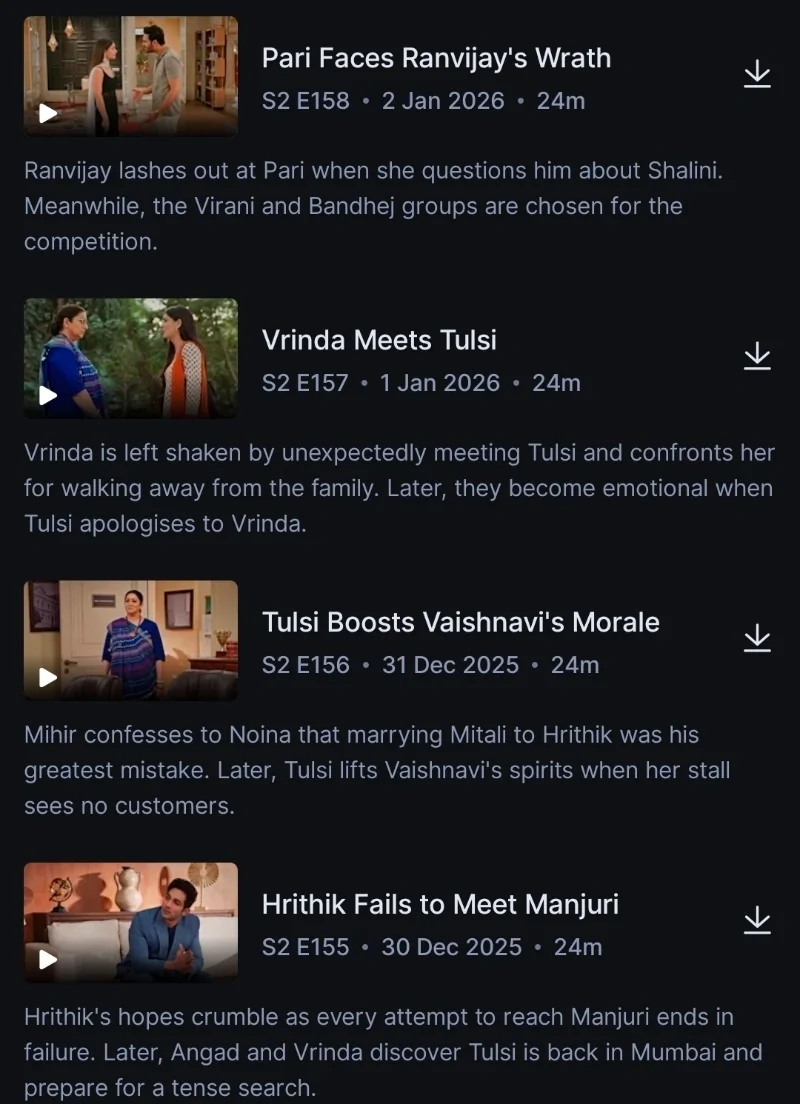Image resolution: width=800 pixels, height=1104 pixels.
Task: Play the Hrithik Fails to Meet Manjuri thumbnail
Action: 130,922
